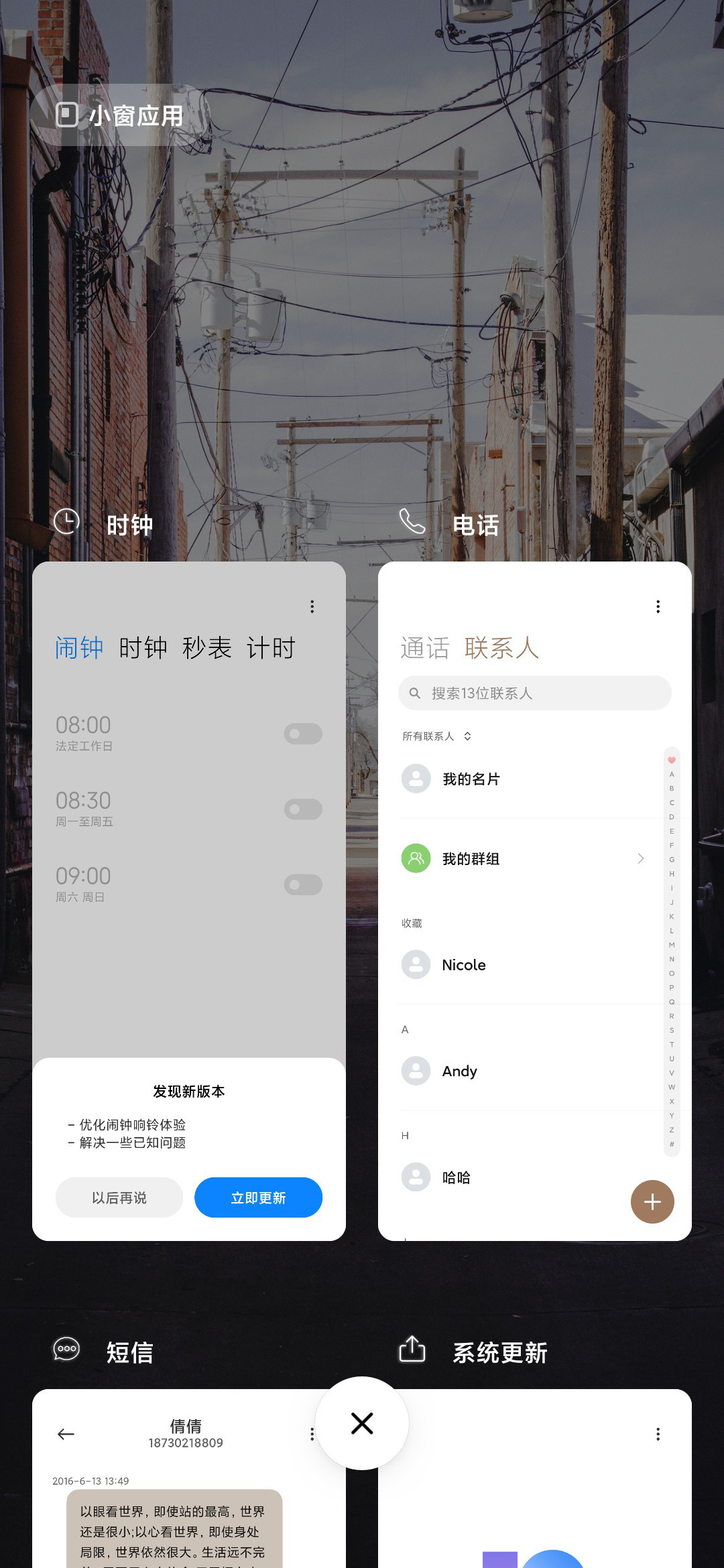Tap the 搜索13位联系人 search box
Viewport: 724px width, 1568px height.
[x=535, y=693]
